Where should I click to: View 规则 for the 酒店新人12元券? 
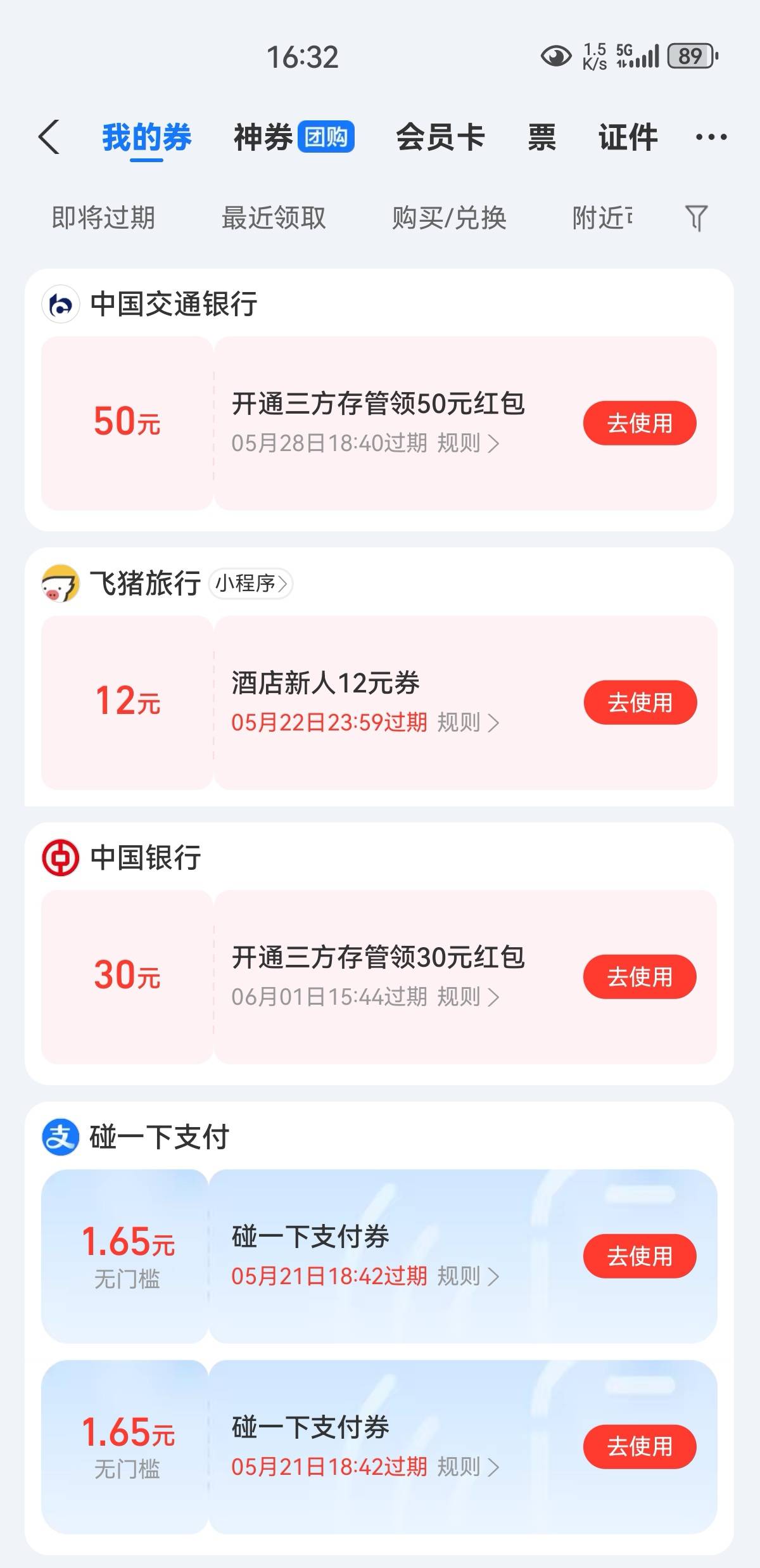point(468,722)
